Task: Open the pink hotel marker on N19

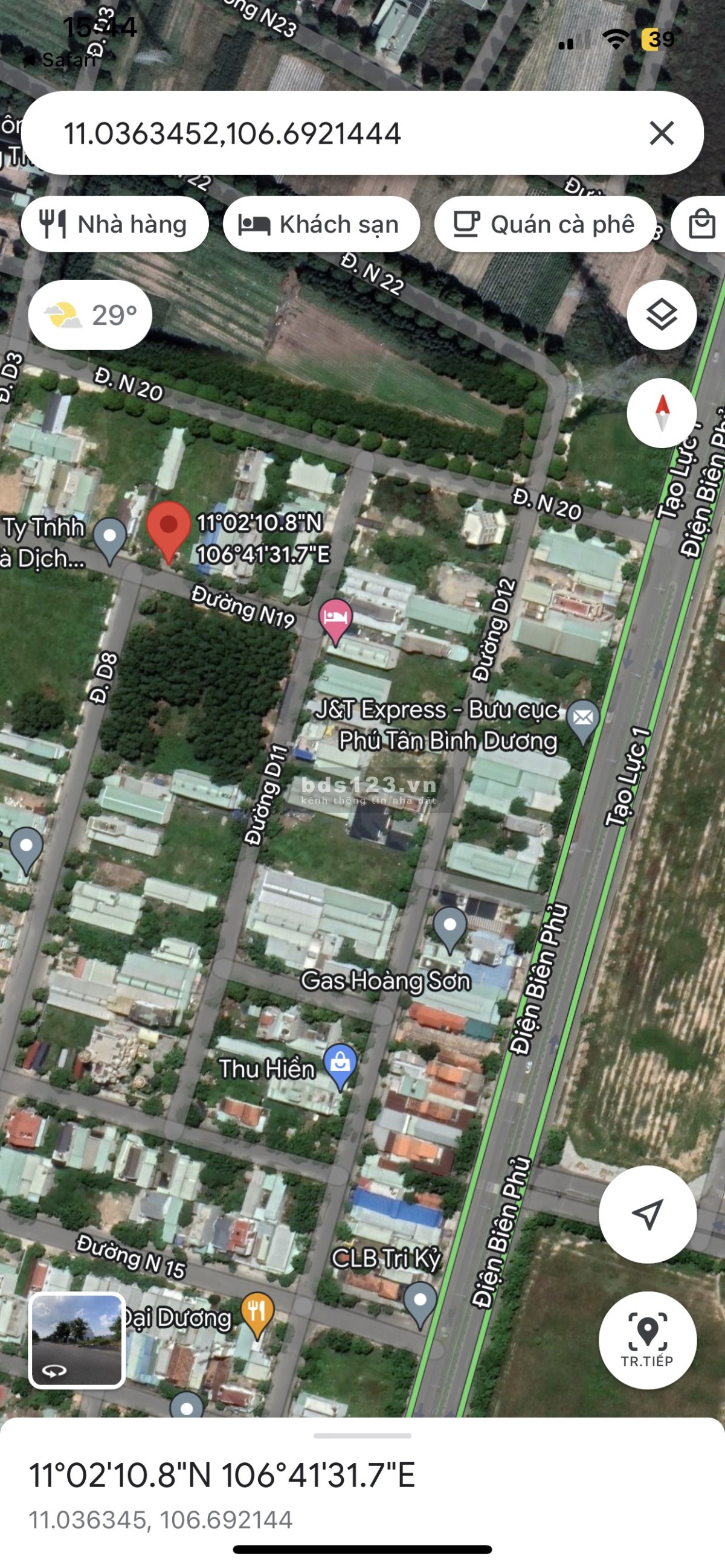Action: [335, 618]
